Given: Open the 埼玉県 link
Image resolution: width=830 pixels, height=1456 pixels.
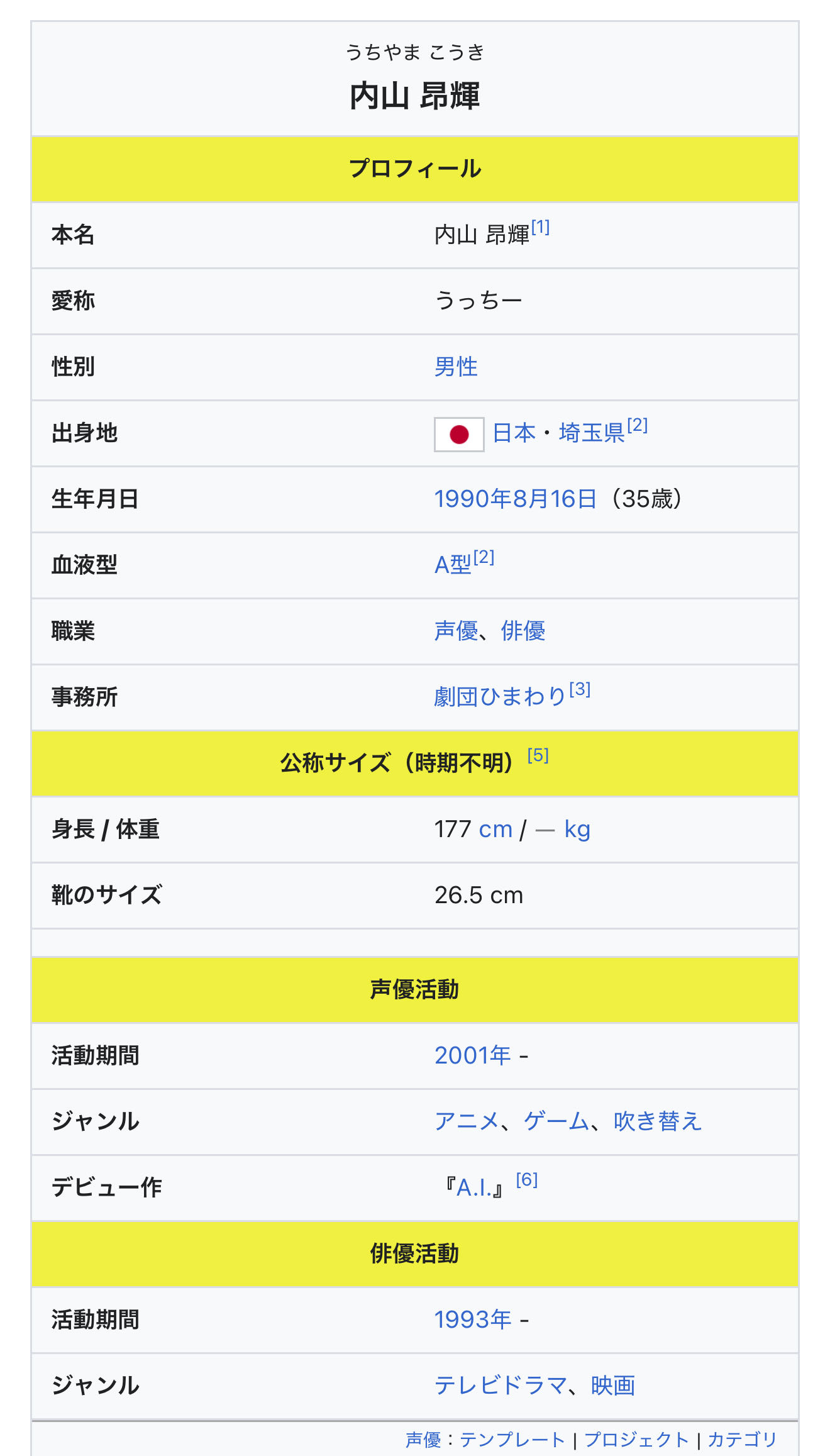Looking at the screenshot, I should (591, 433).
